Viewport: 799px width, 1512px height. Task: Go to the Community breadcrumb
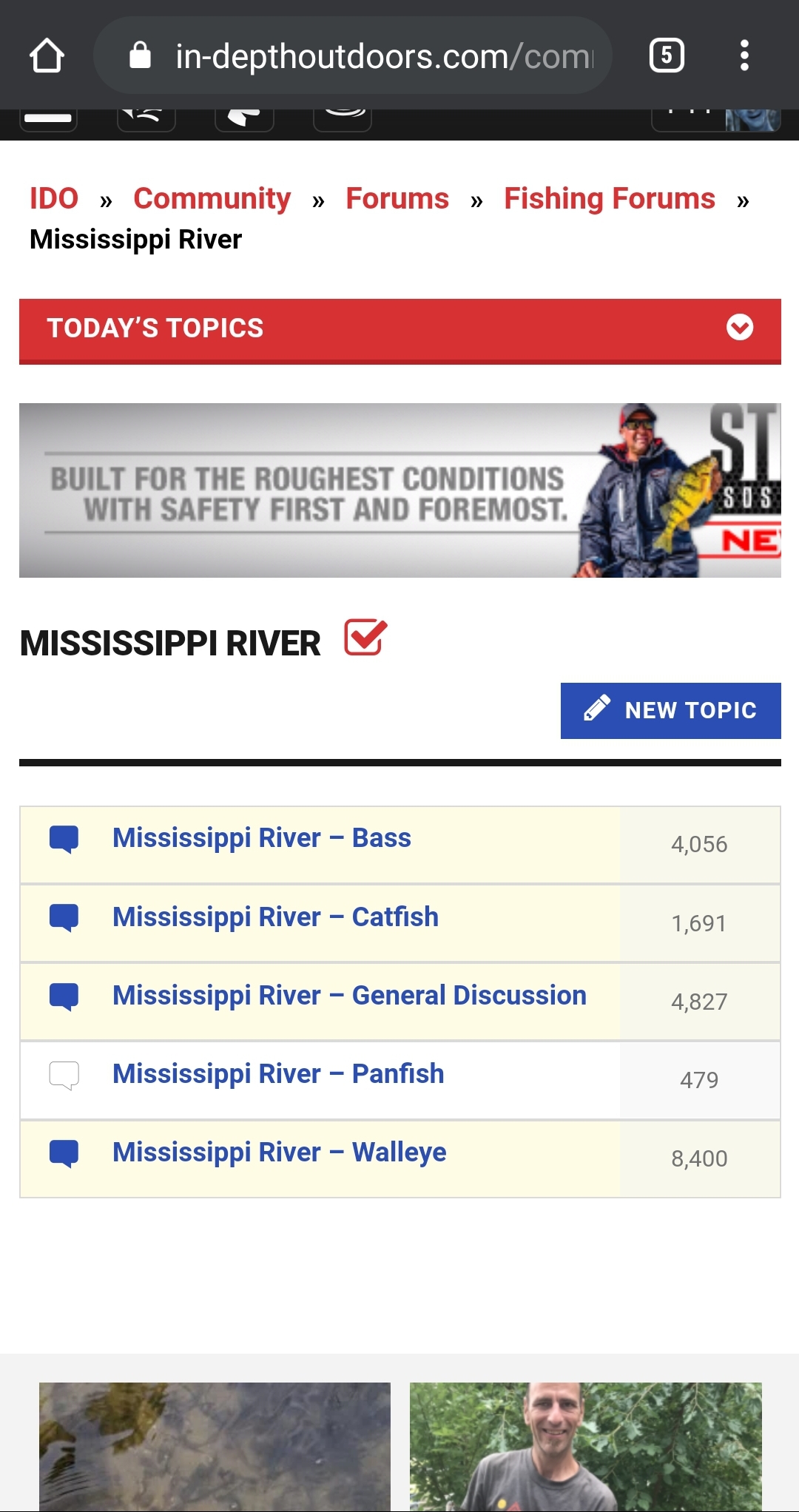212,198
